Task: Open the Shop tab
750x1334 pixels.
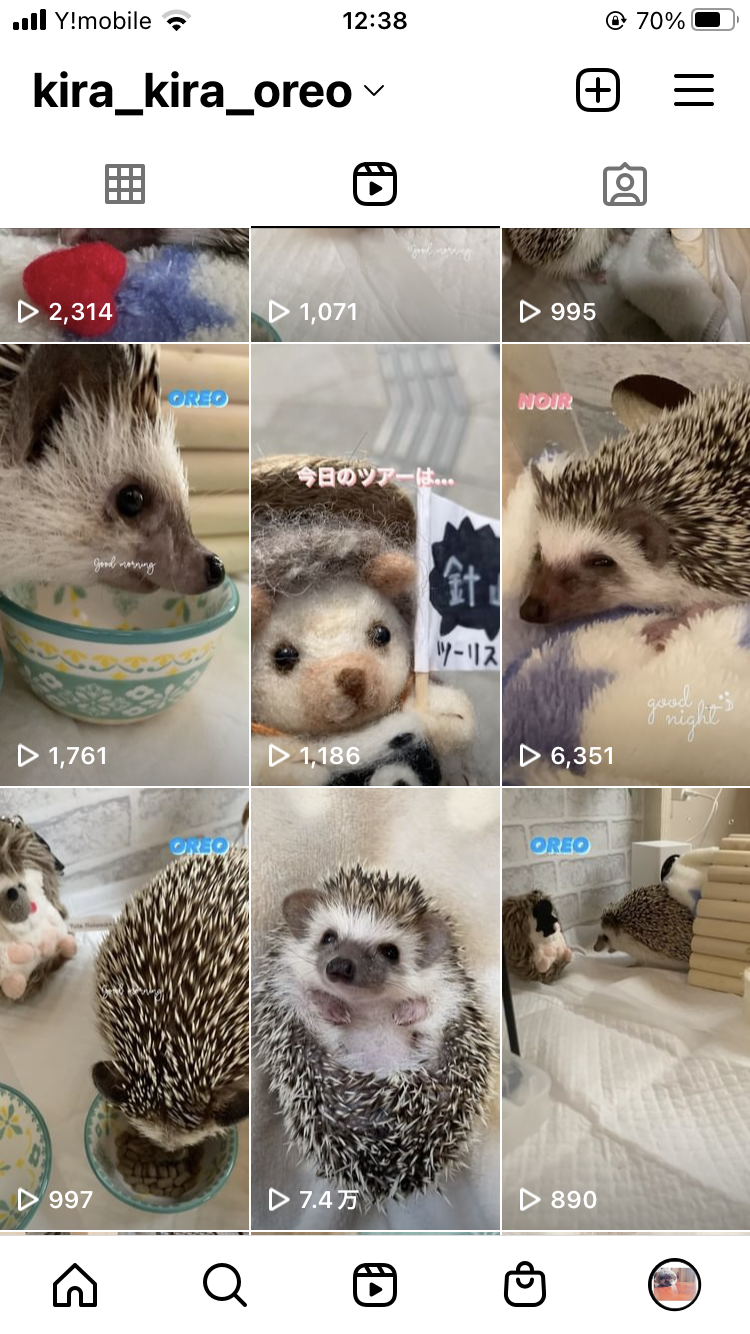Action: 525,1285
